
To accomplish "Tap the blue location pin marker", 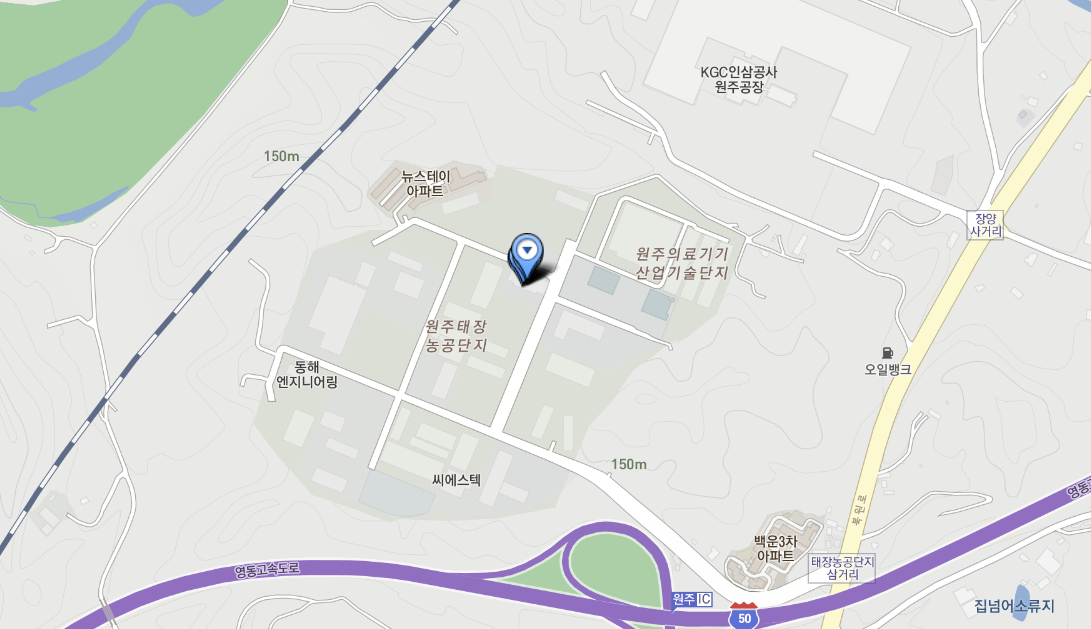I will pos(527,253).
